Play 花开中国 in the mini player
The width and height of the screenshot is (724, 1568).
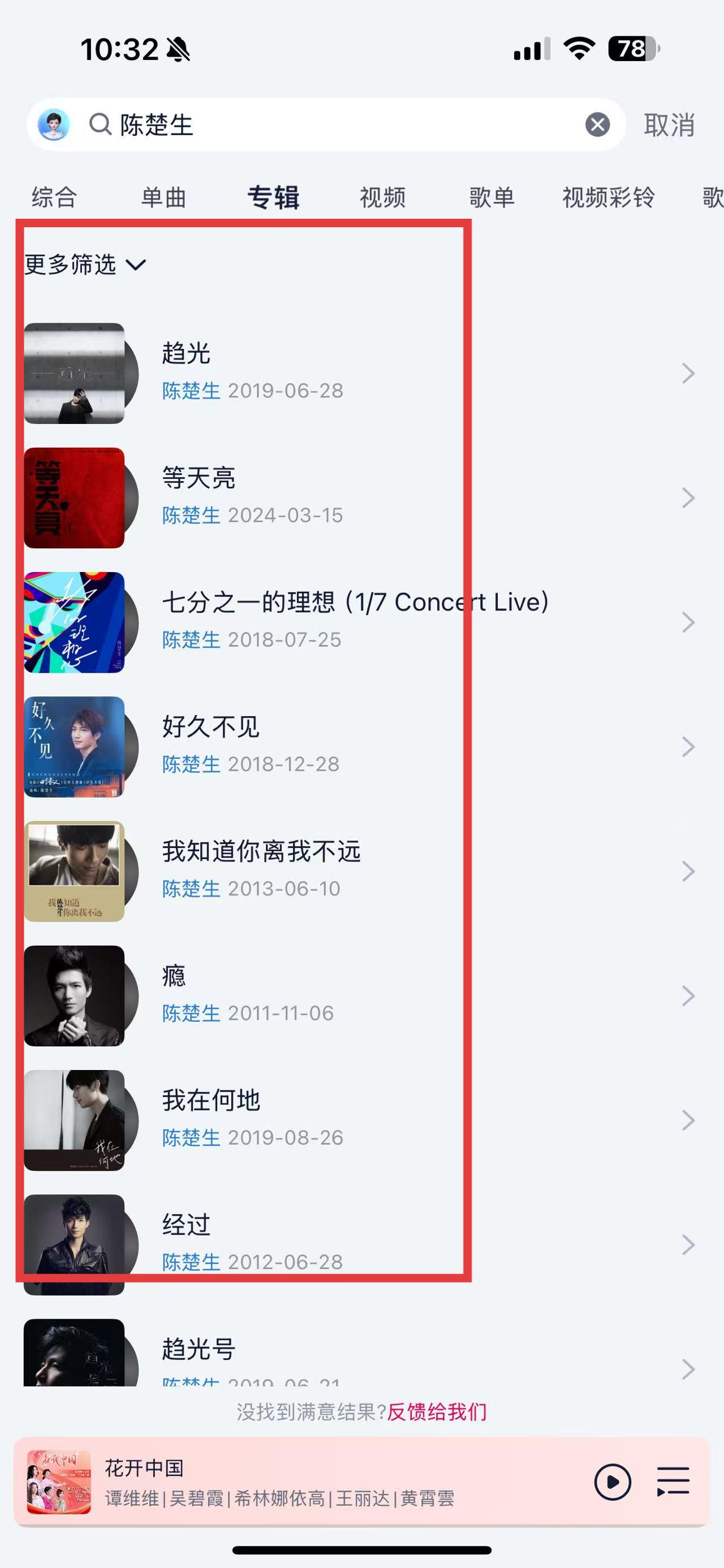612,1482
